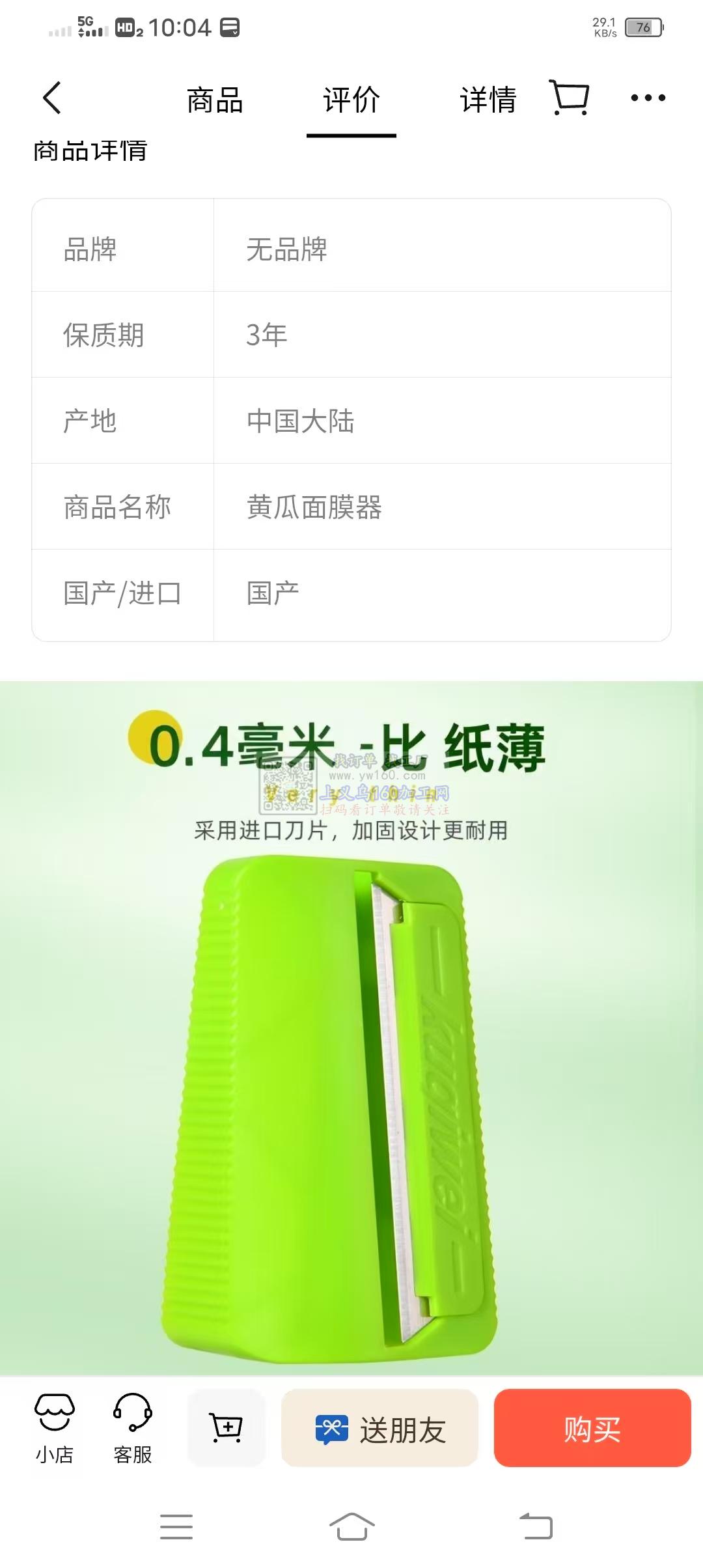This screenshot has width=703, height=1568.
Task: Tap the red 购买 button
Action: tap(592, 1429)
